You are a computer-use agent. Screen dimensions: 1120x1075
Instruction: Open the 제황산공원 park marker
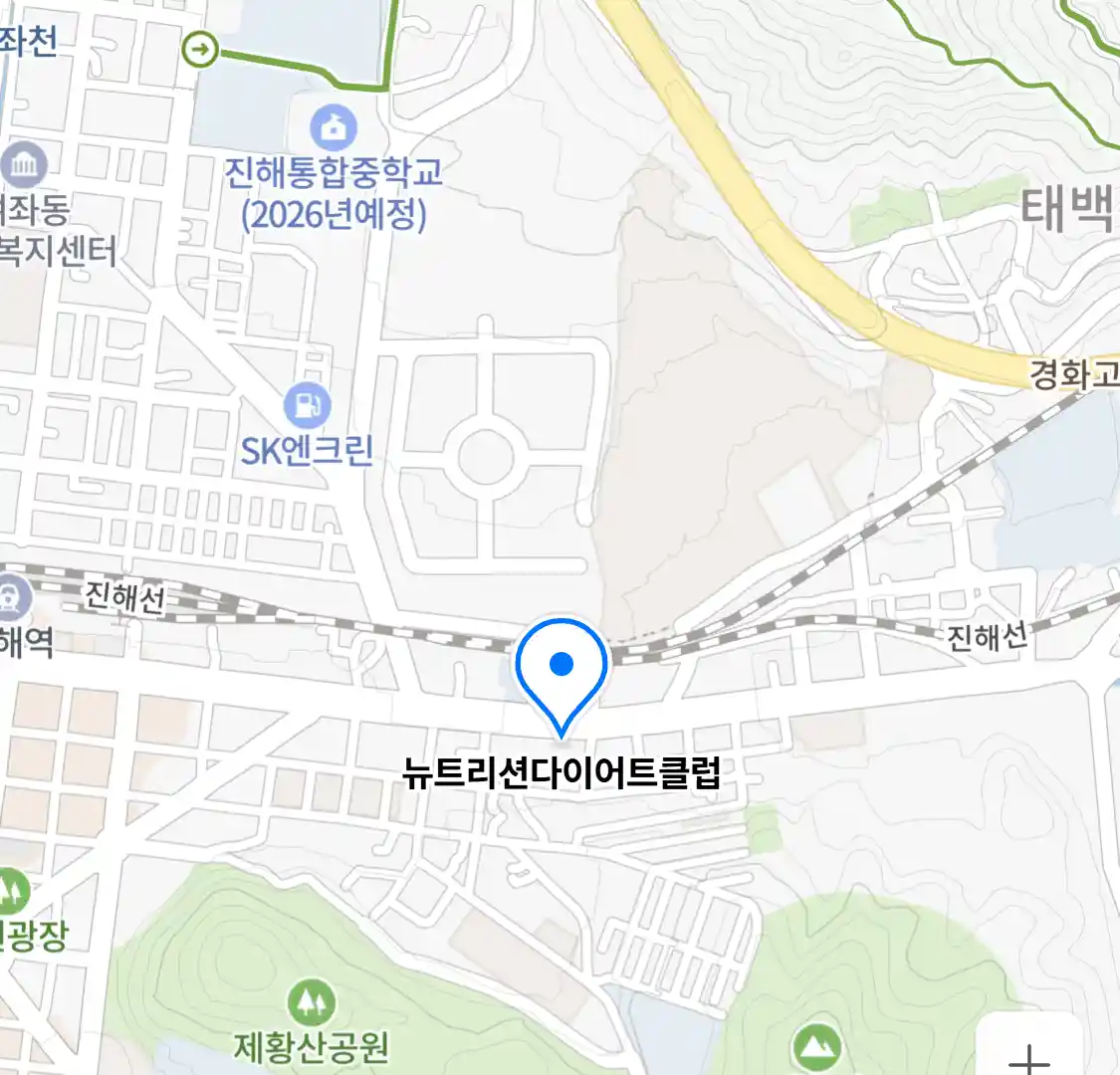(312, 1002)
